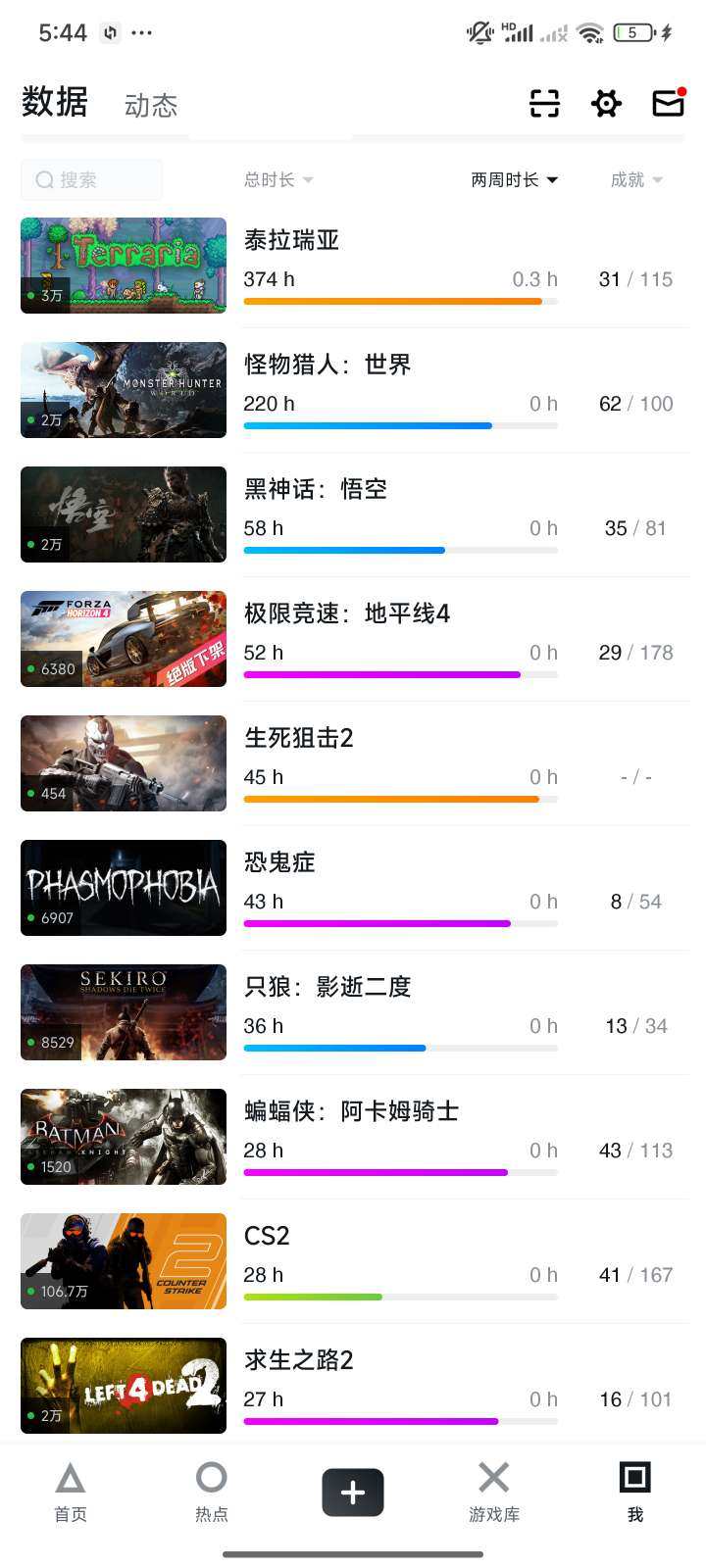This screenshot has height=1568, width=706.
Task: Tap the 热点 hotspot icon
Action: tap(211, 1492)
